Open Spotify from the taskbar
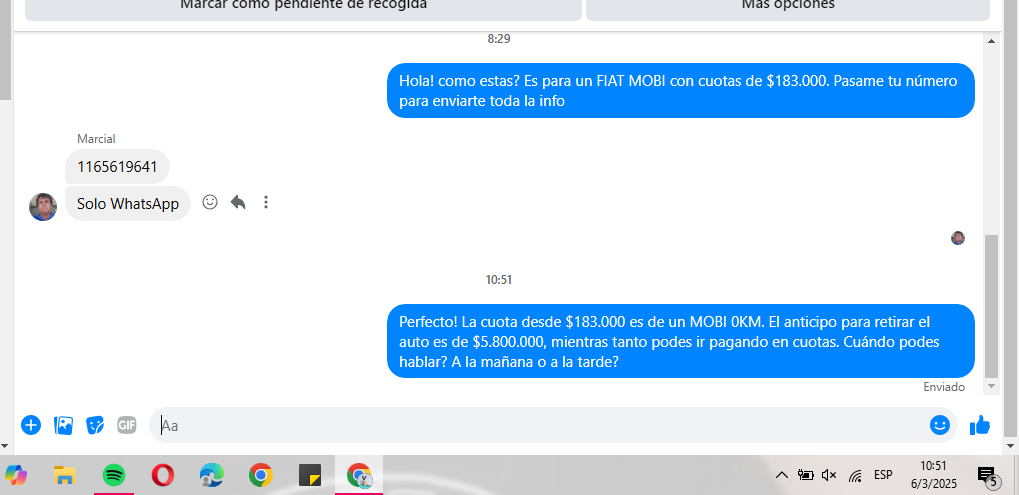Image resolution: width=1019 pixels, height=495 pixels. click(x=113, y=475)
